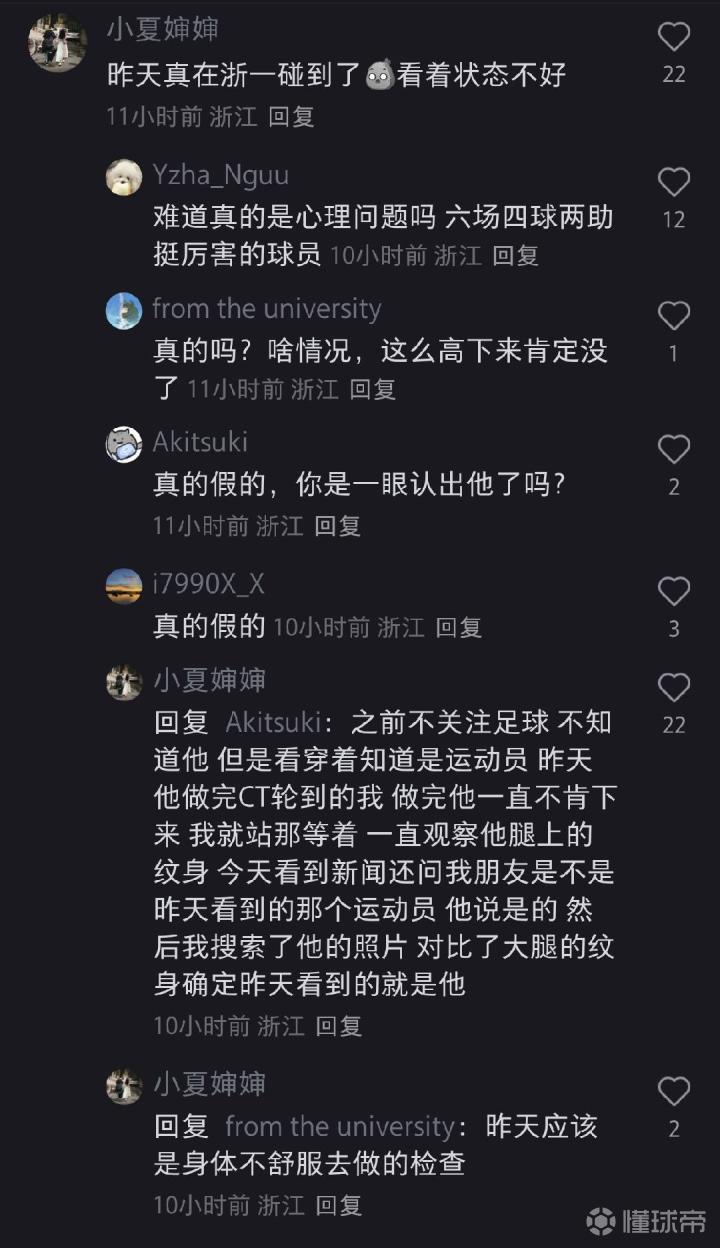Like 小夏婶婶's reply about 身体不舒服
The width and height of the screenshot is (720, 1248).
[674, 1091]
